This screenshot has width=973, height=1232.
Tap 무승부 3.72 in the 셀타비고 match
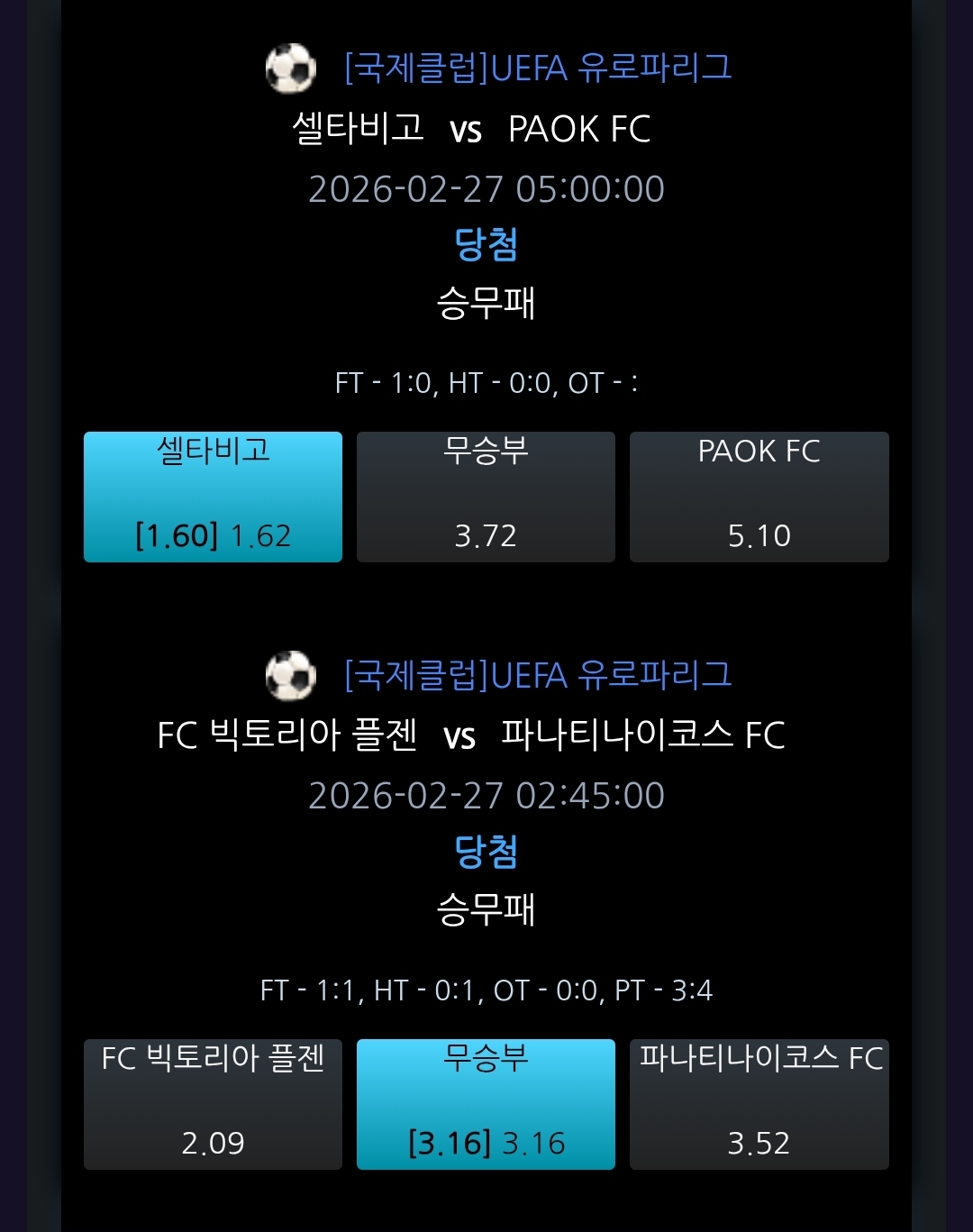[x=486, y=497]
